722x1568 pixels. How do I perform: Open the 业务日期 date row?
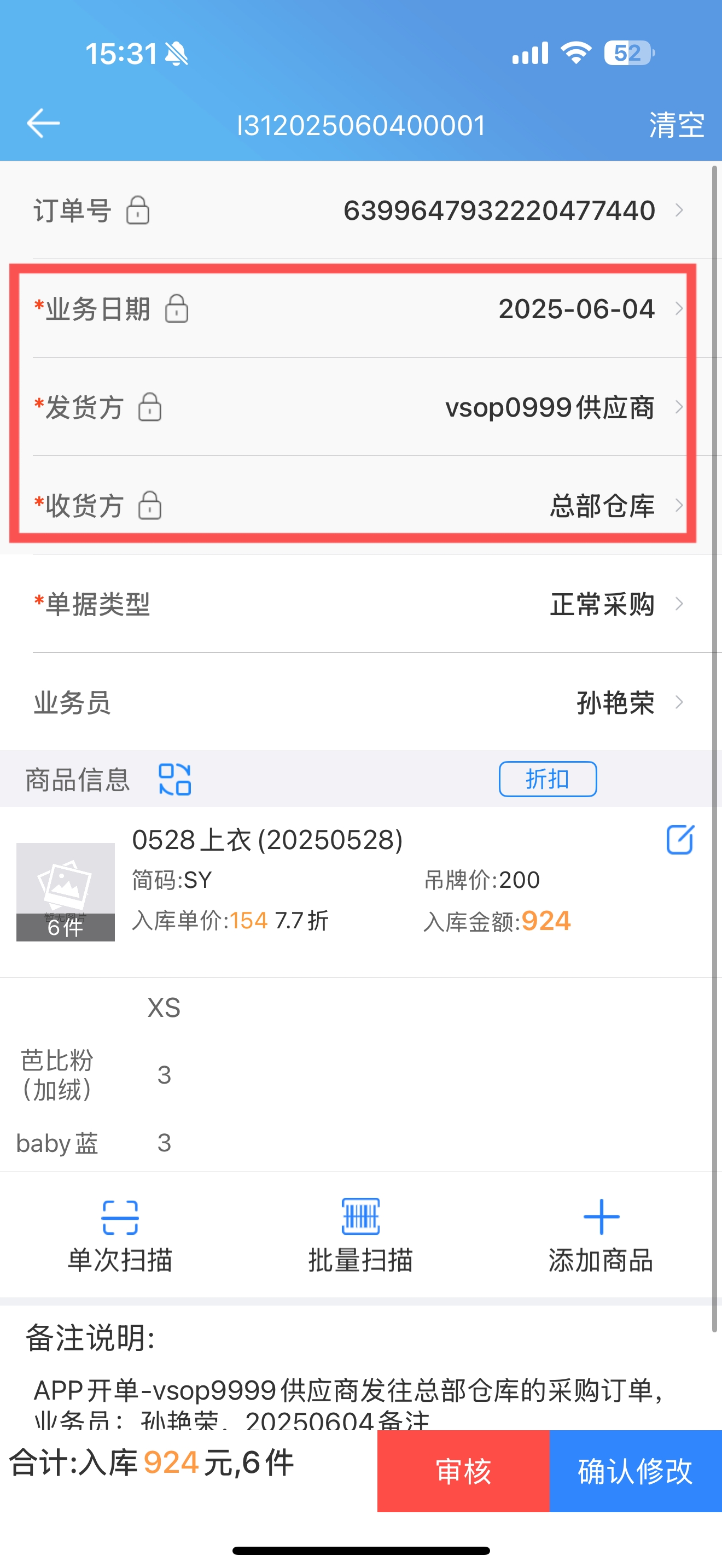coord(361,308)
